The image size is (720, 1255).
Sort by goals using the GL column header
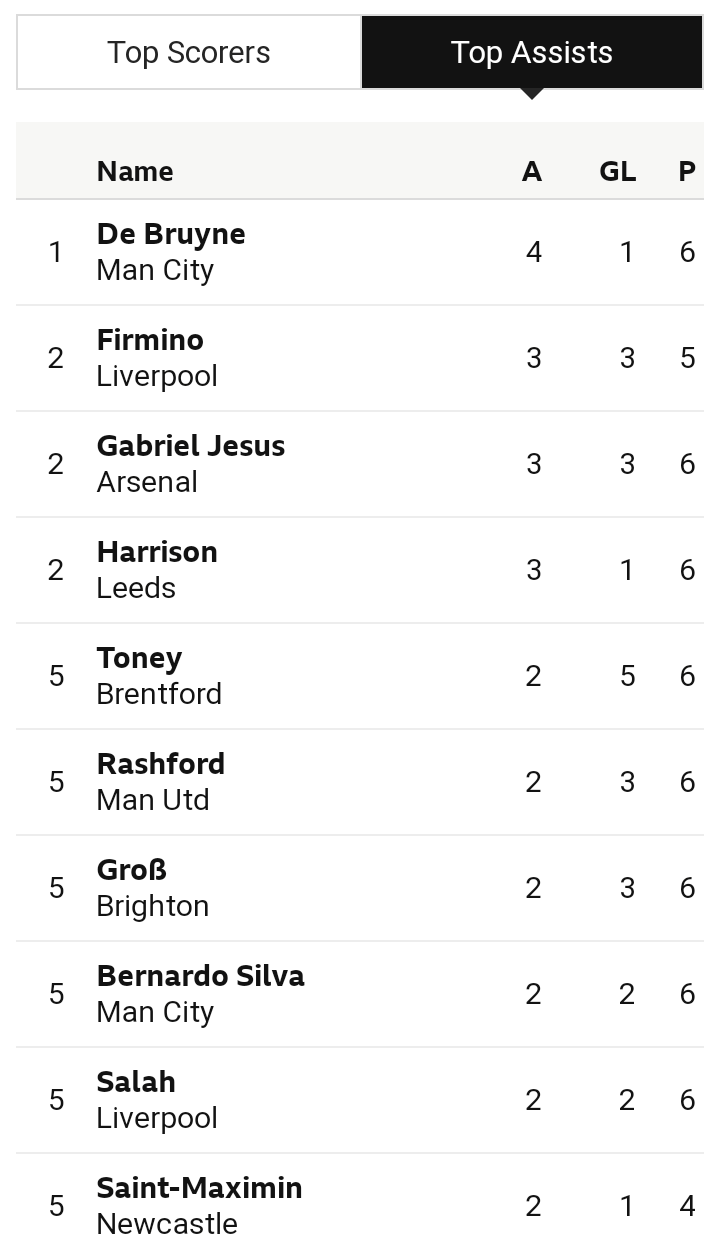tap(617, 171)
